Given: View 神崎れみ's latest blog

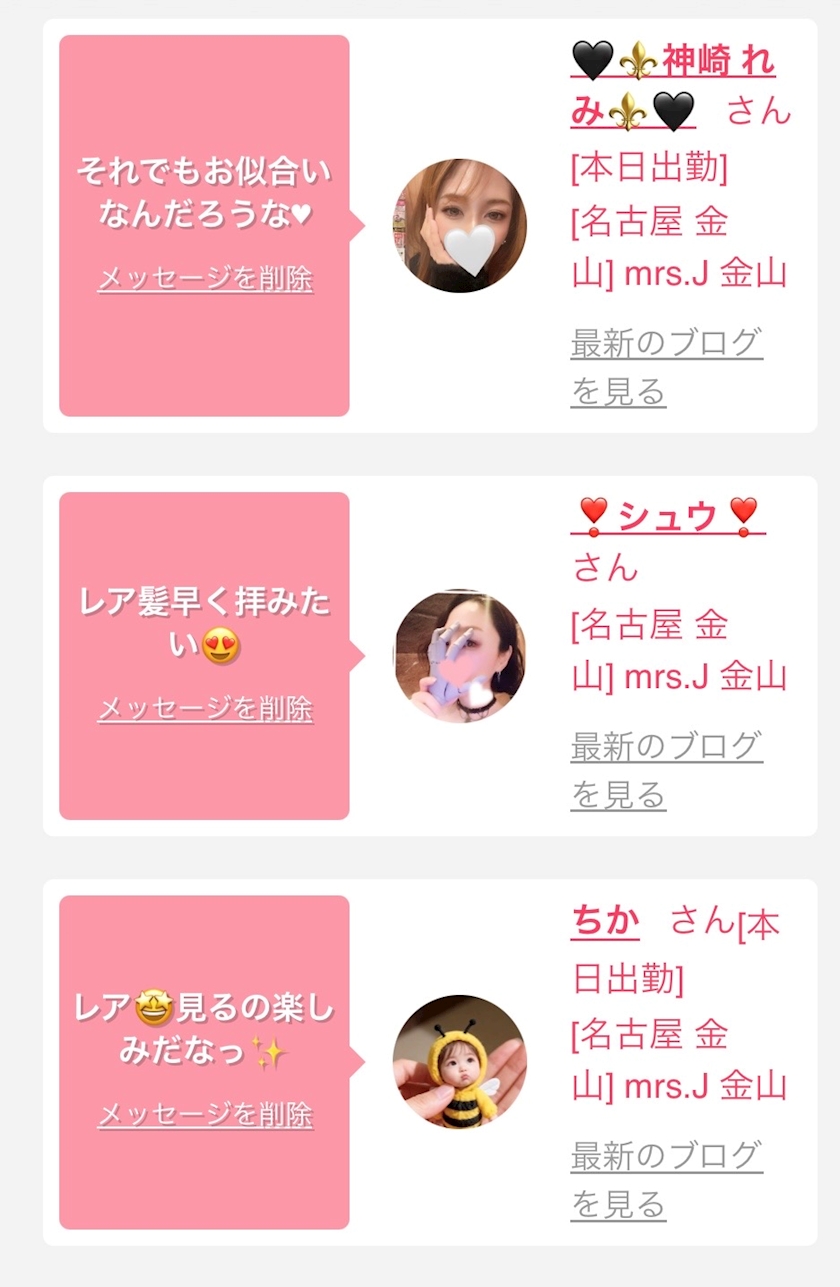Looking at the screenshot, I should point(667,367).
